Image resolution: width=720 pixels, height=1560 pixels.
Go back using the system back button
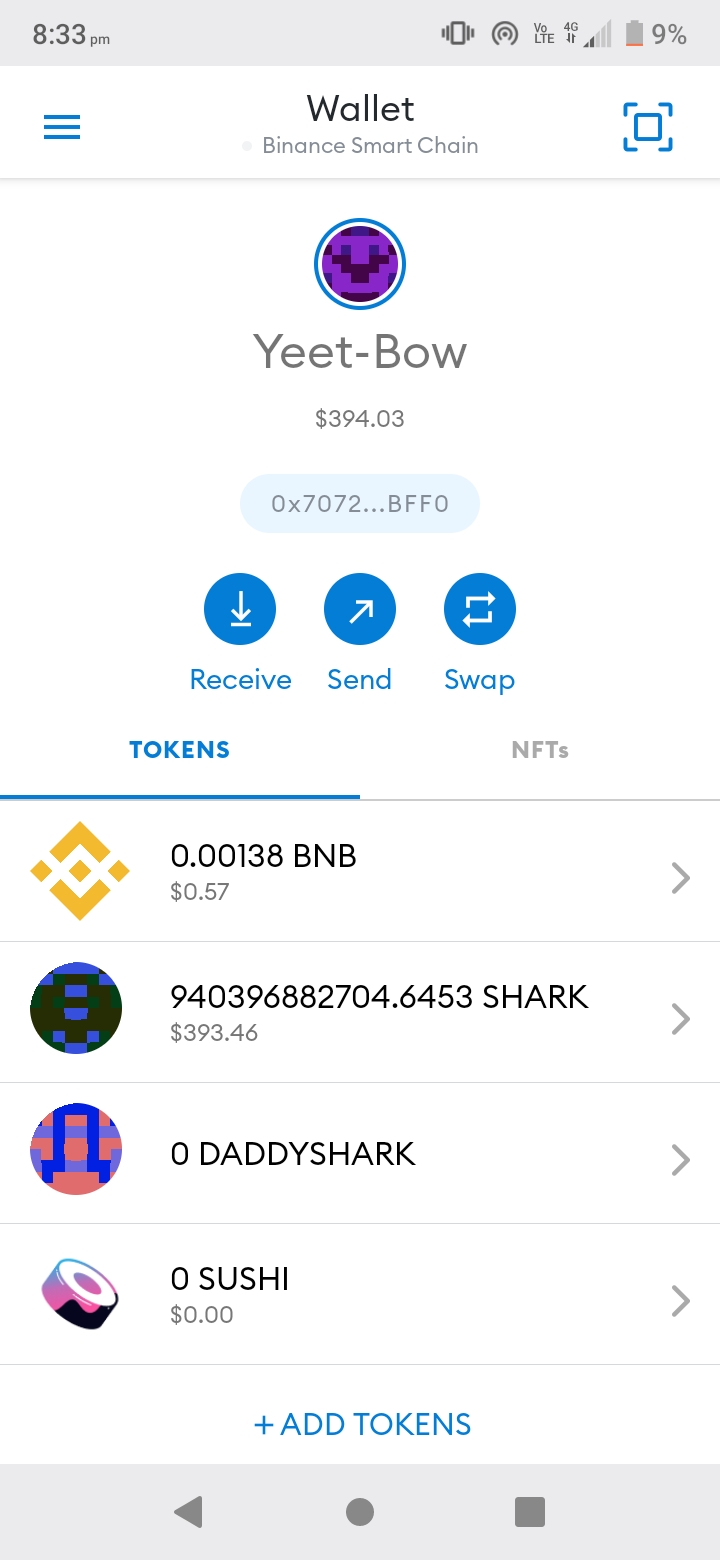pos(188,1511)
